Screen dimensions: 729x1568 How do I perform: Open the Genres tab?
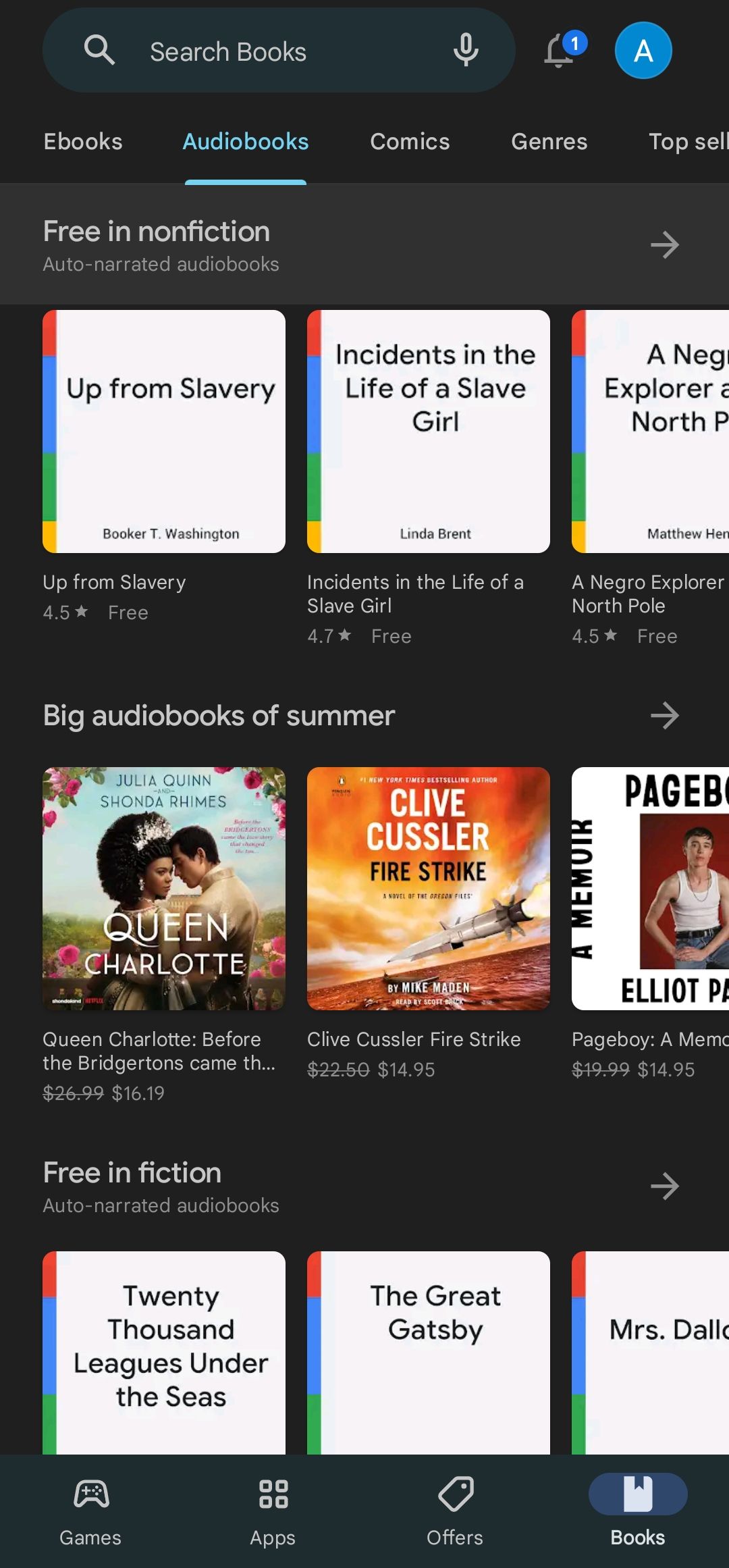point(549,142)
